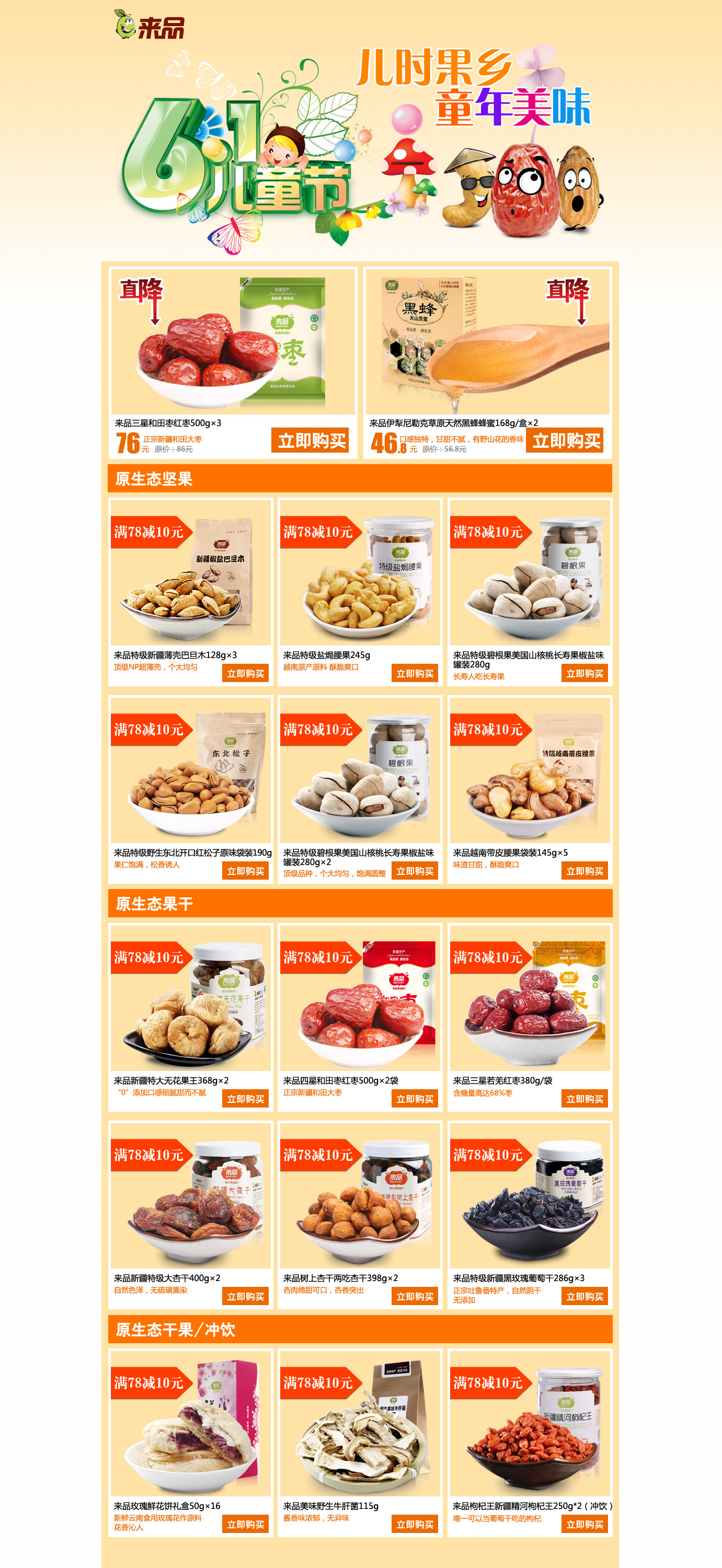Viewport: 722px width, 1568px height.
Task: Buy the 黑蜂蜂蜜168g×2 deal for 46.8元
Action: [x=566, y=440]
